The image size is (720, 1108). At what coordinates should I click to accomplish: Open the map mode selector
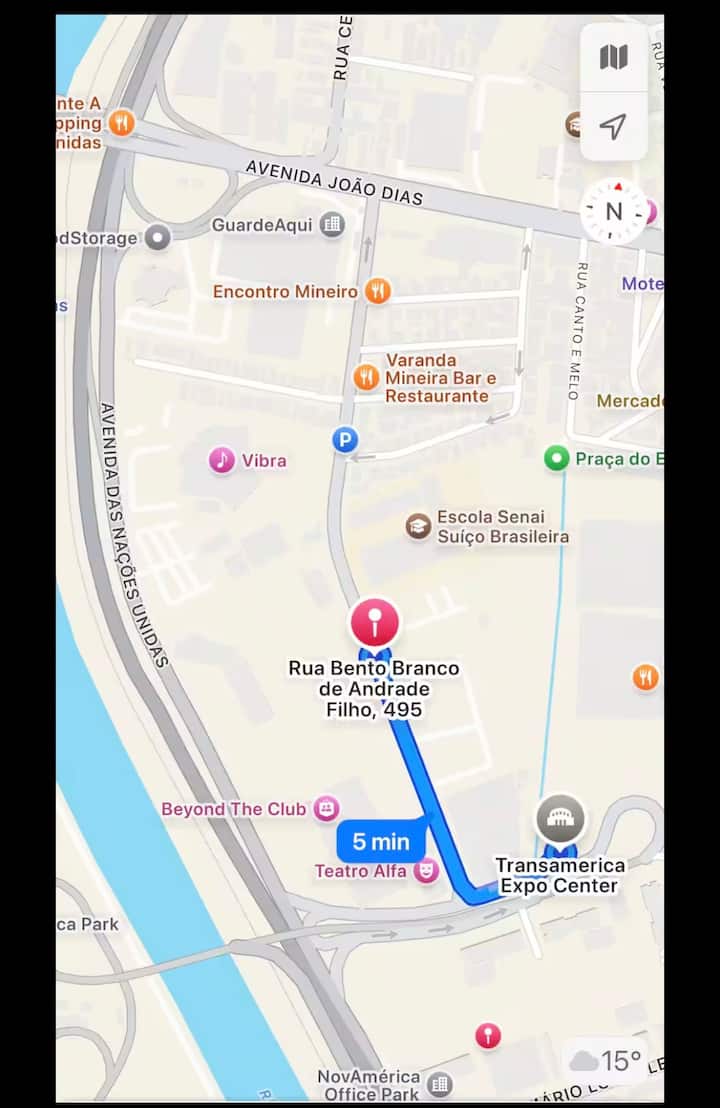click(613, 58)
